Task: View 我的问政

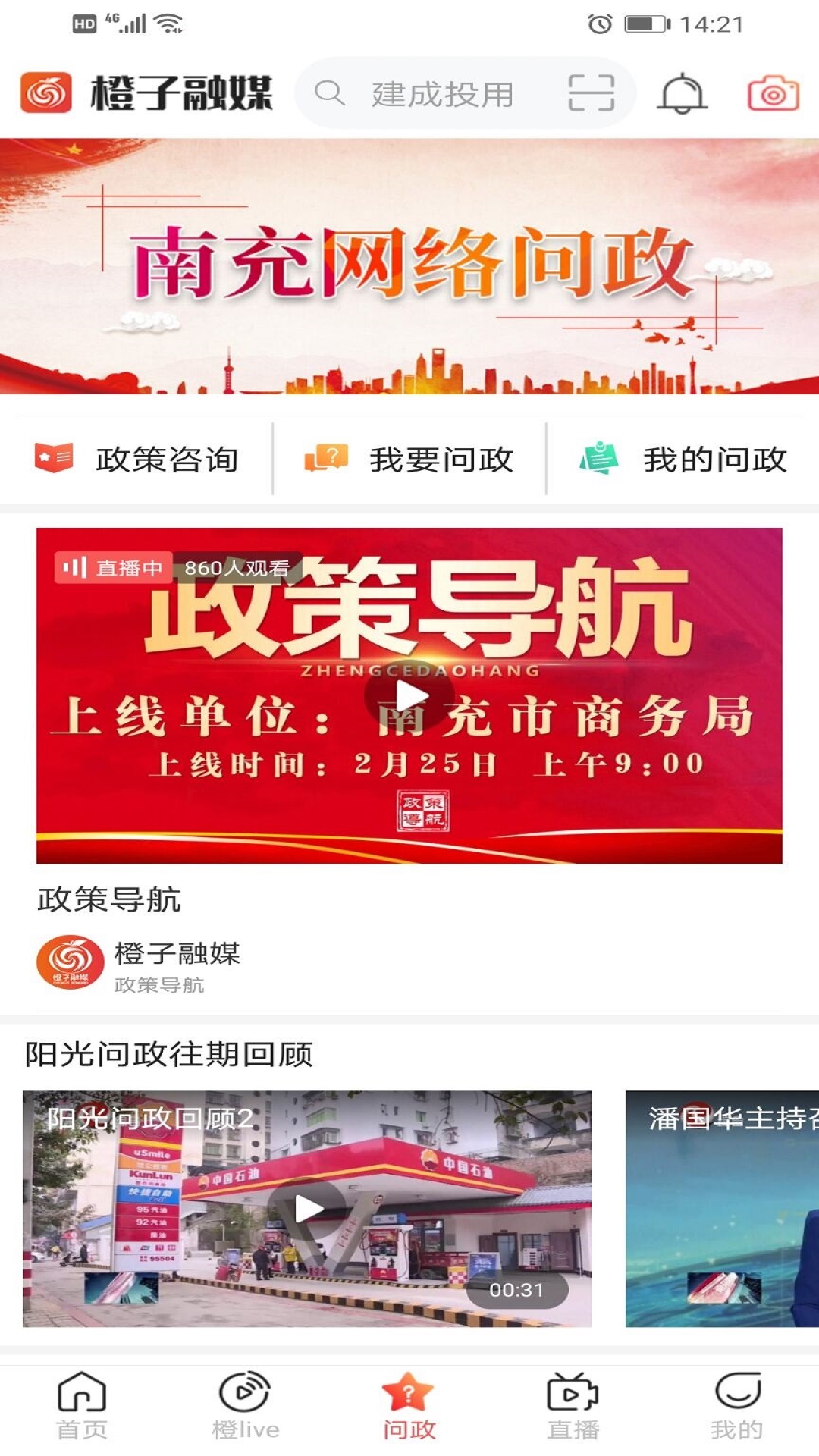Action: click(x=684, y=460)
